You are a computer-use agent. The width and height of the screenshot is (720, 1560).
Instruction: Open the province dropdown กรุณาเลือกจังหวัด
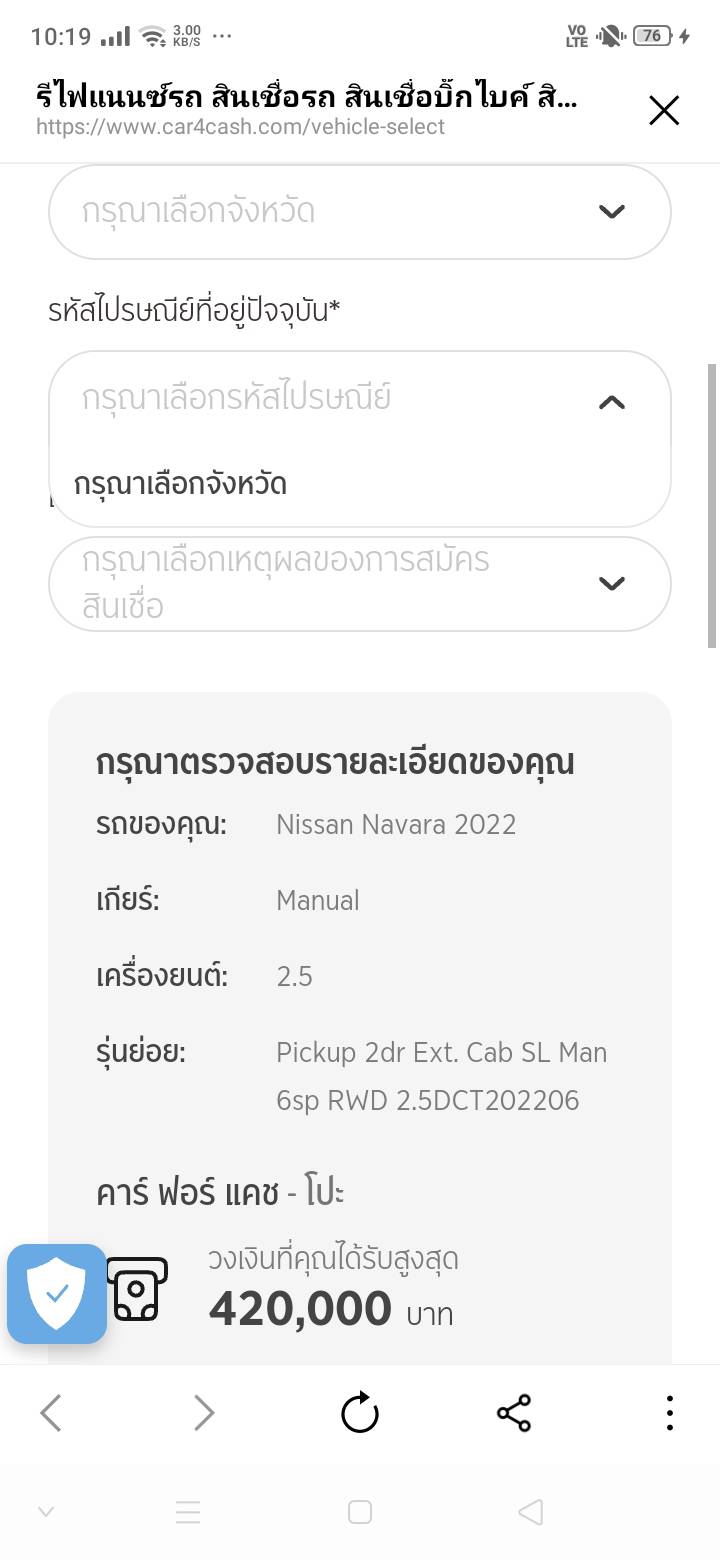tap(360, 212)
